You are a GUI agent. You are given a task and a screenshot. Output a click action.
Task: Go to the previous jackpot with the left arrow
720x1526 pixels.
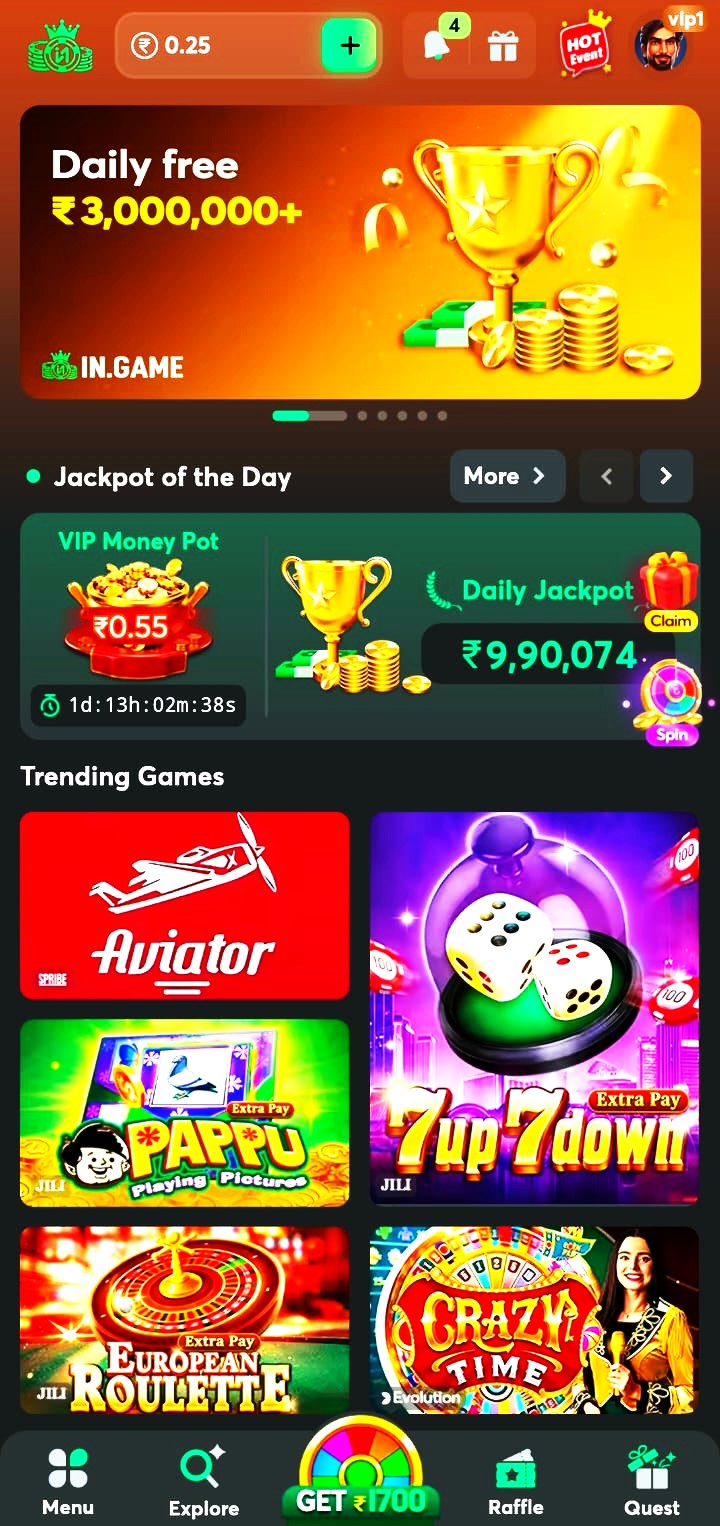(607, 476)
